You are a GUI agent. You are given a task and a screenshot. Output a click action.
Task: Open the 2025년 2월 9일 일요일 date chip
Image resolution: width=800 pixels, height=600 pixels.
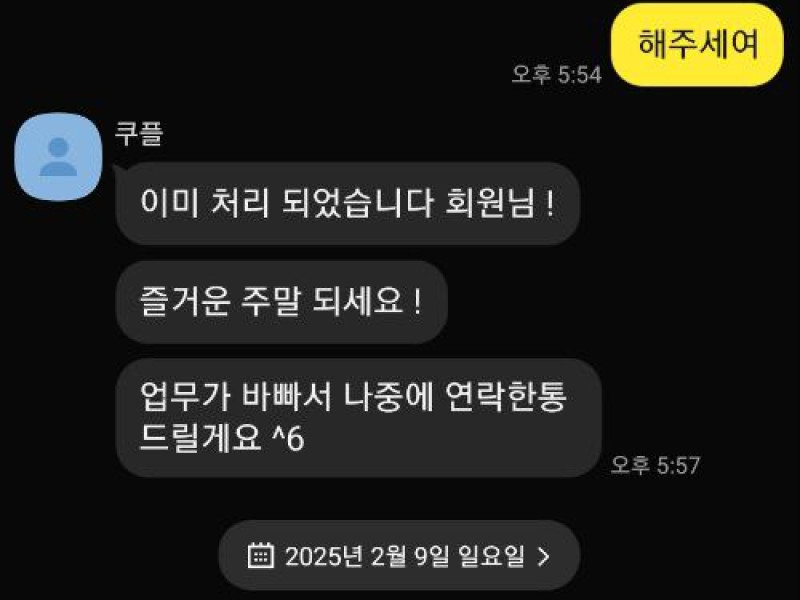coord(399,555)
